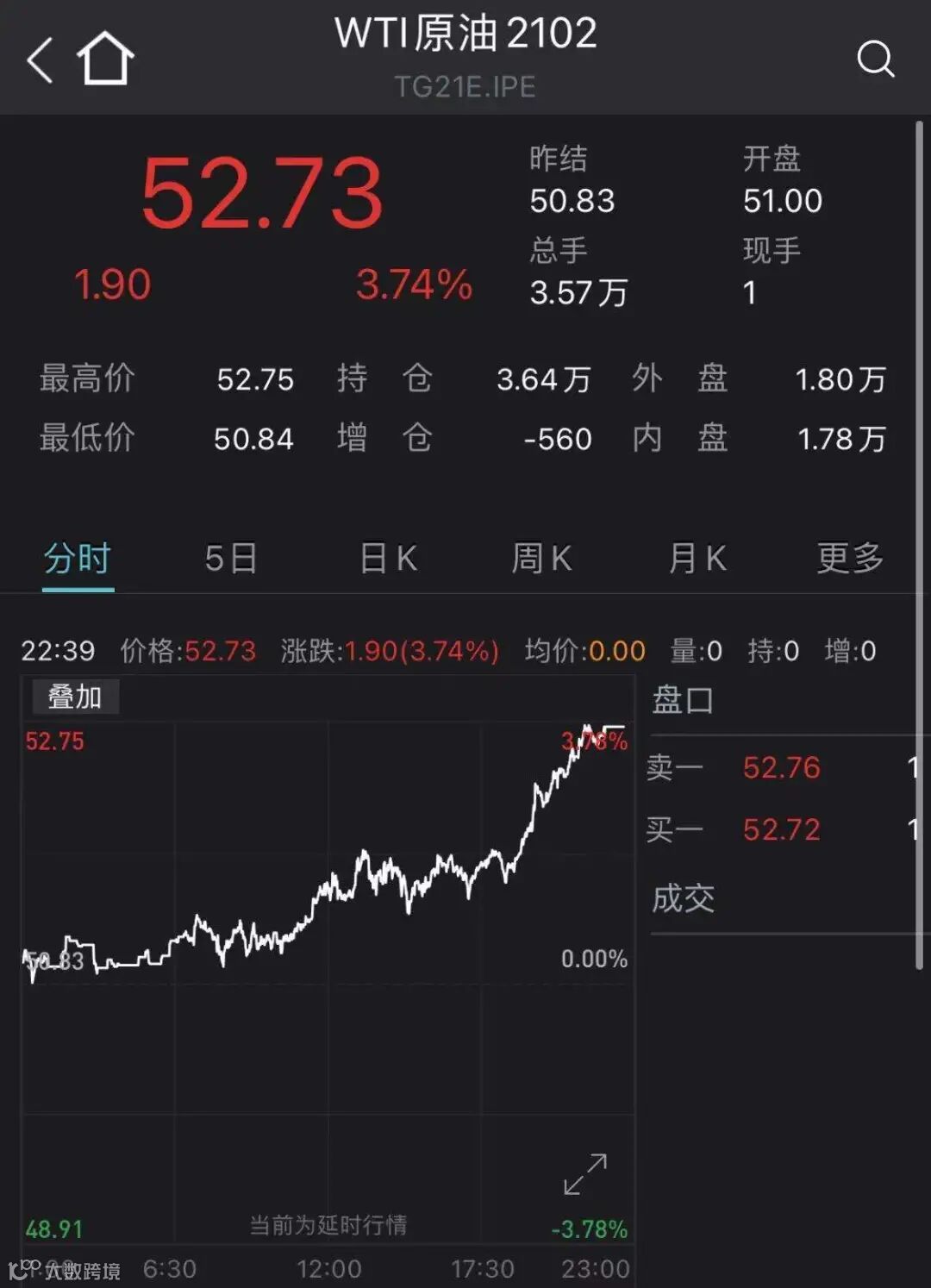This screenshot has height=1288, width=931.
Task: Select the 日K chart tab
Action: tap(388, 559)
